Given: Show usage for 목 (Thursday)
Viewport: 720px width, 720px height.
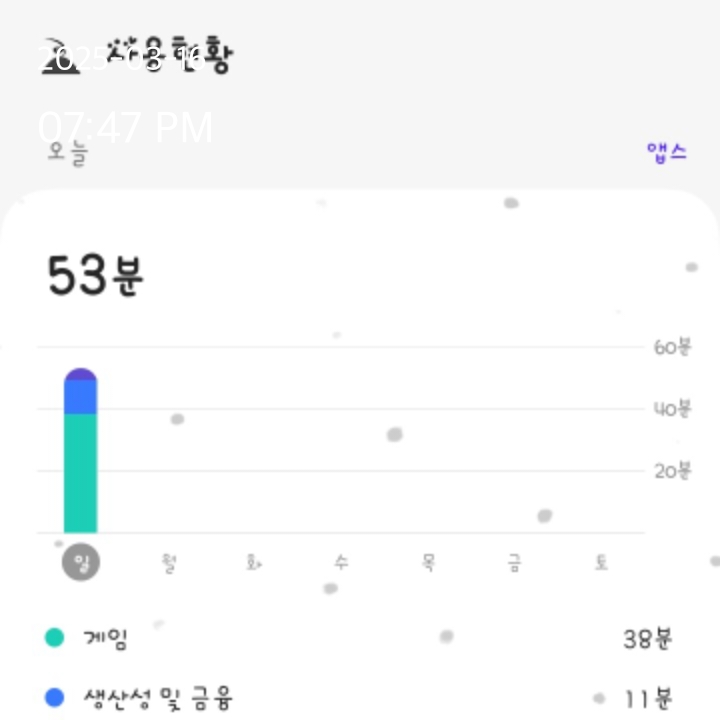Looking at the screenshot, I should [x=428, y=563].
